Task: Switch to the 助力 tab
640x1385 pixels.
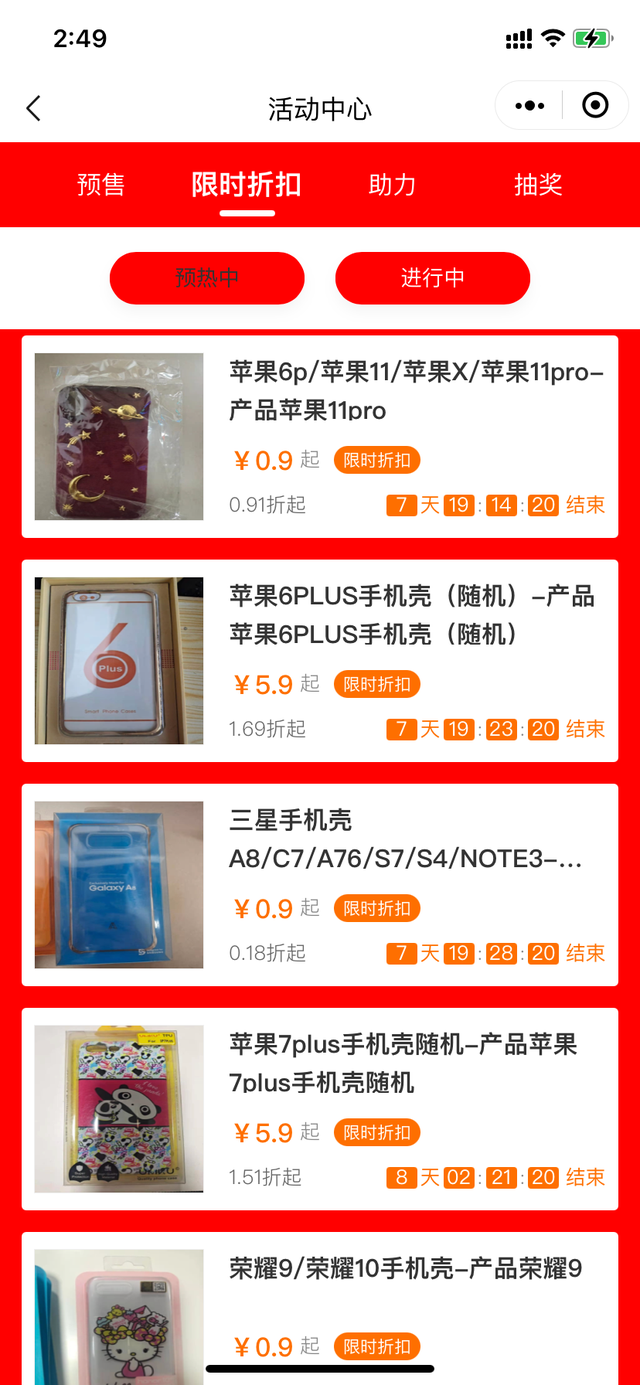Action: 392,185
